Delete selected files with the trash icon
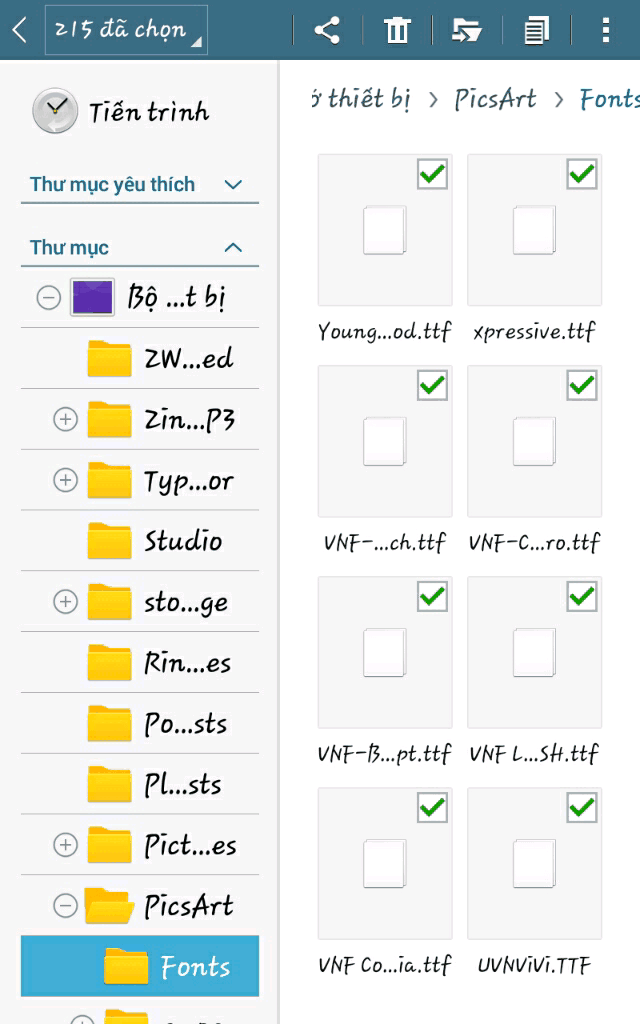The image size is (640, 1024). 396,30
